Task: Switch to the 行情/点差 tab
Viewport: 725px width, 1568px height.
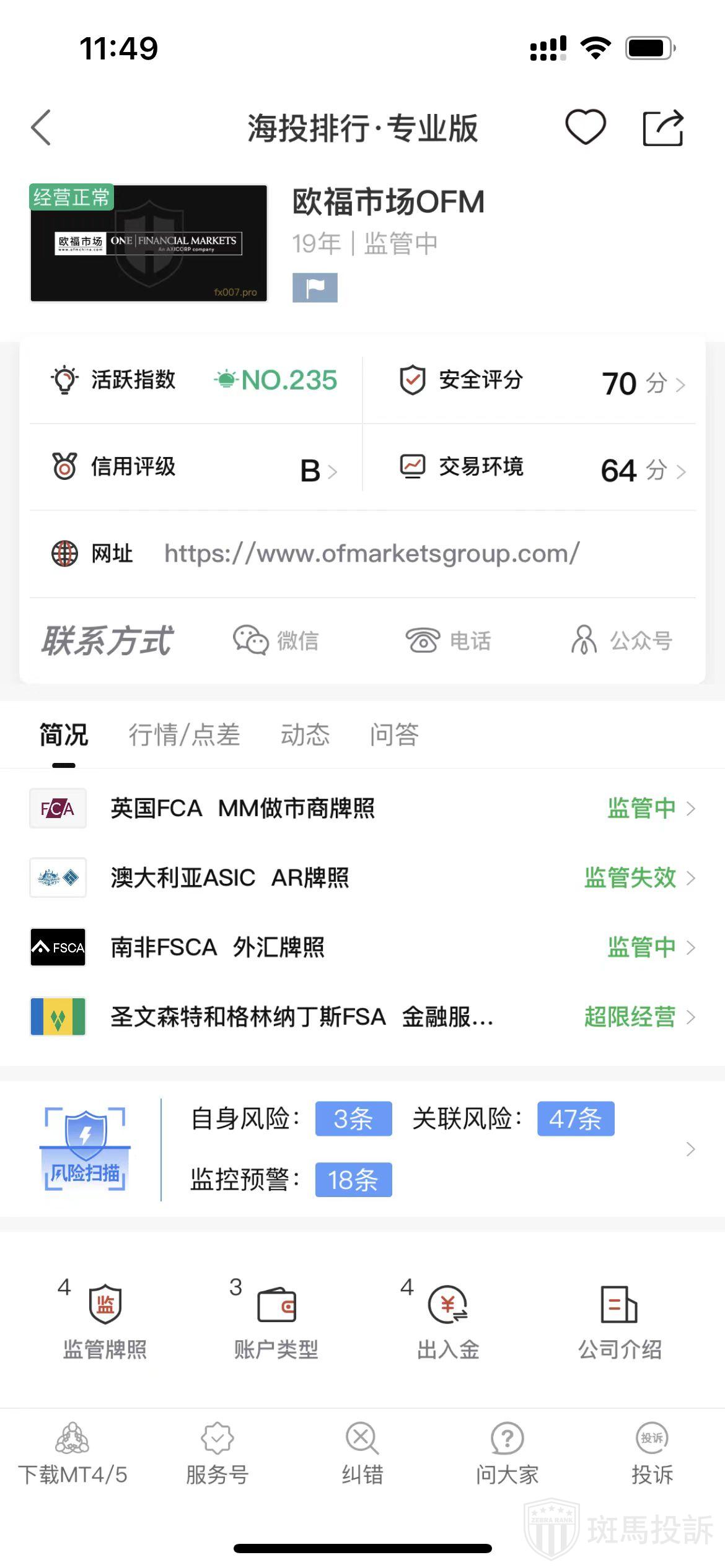Action: point(184,735)
